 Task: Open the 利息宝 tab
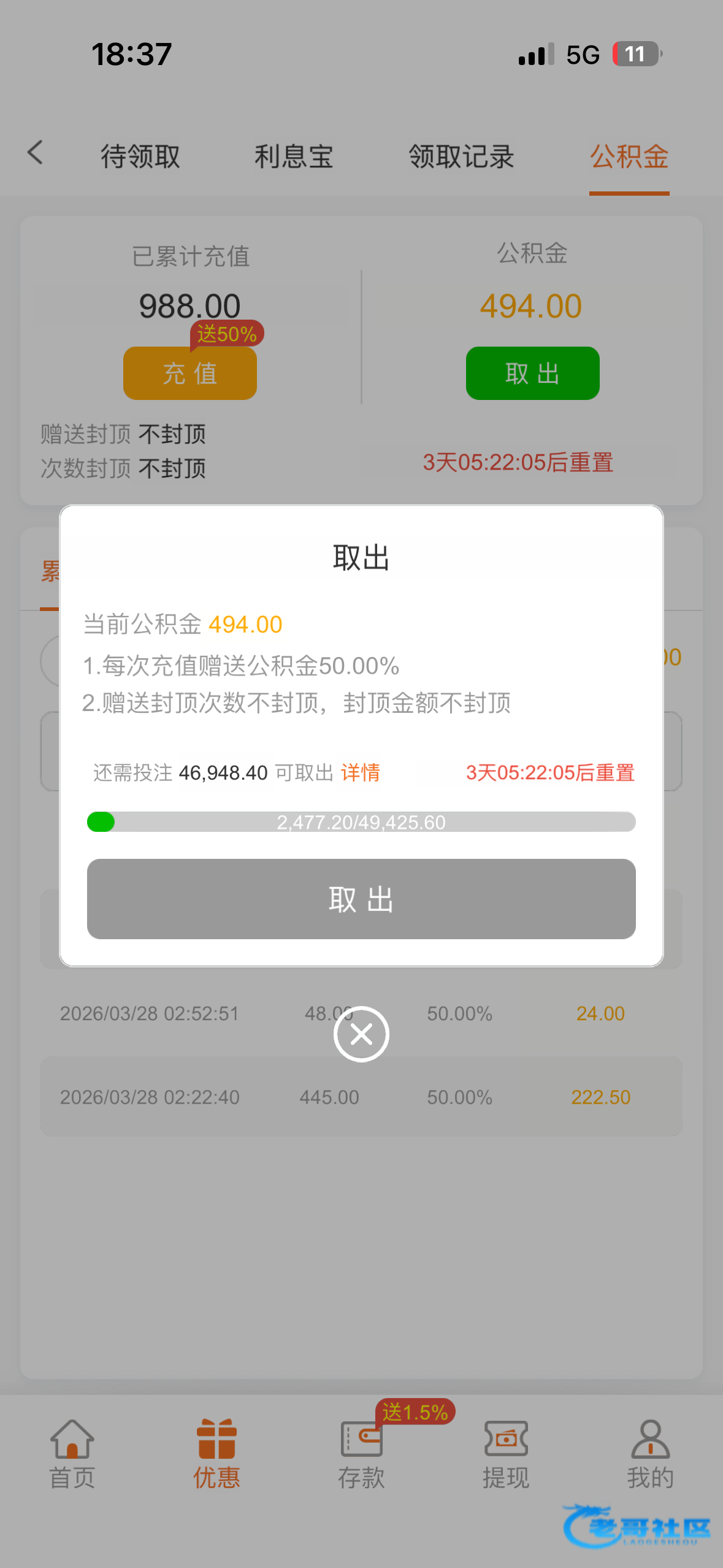point(294,156)
